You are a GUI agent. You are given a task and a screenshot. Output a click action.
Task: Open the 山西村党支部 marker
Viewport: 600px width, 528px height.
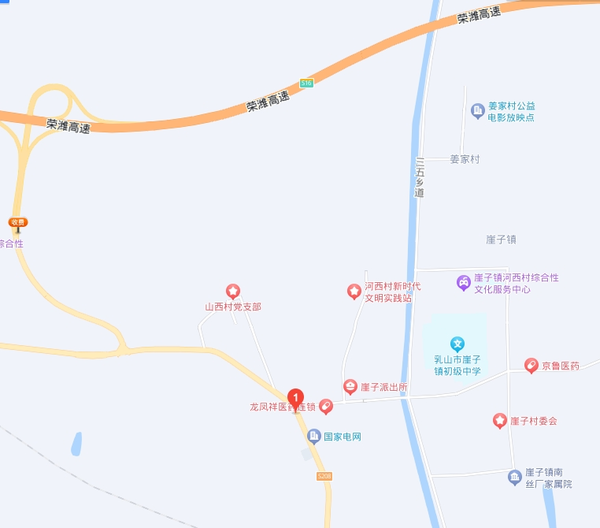pos(233,291)
